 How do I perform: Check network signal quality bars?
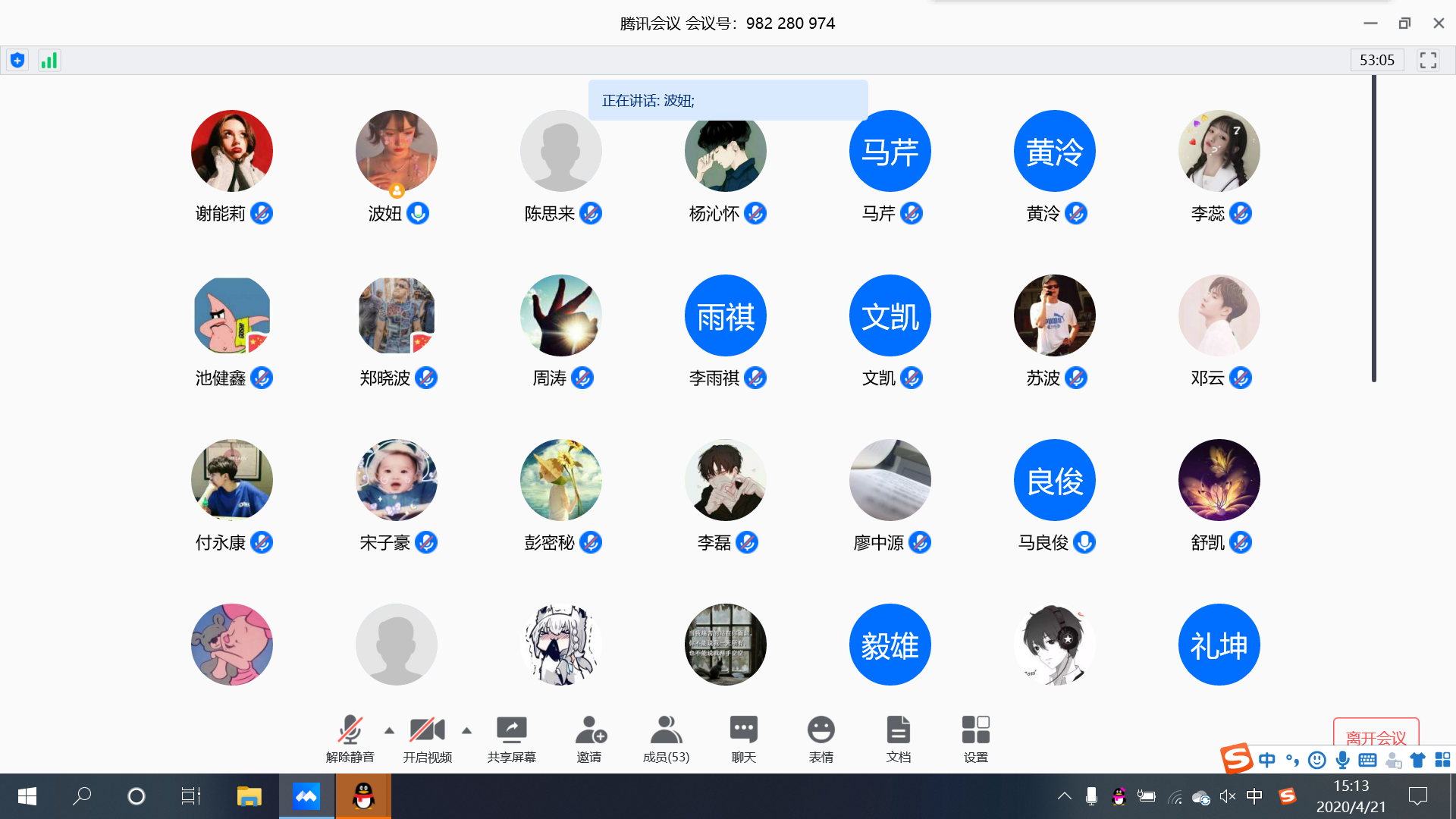[x=49, y=61]
